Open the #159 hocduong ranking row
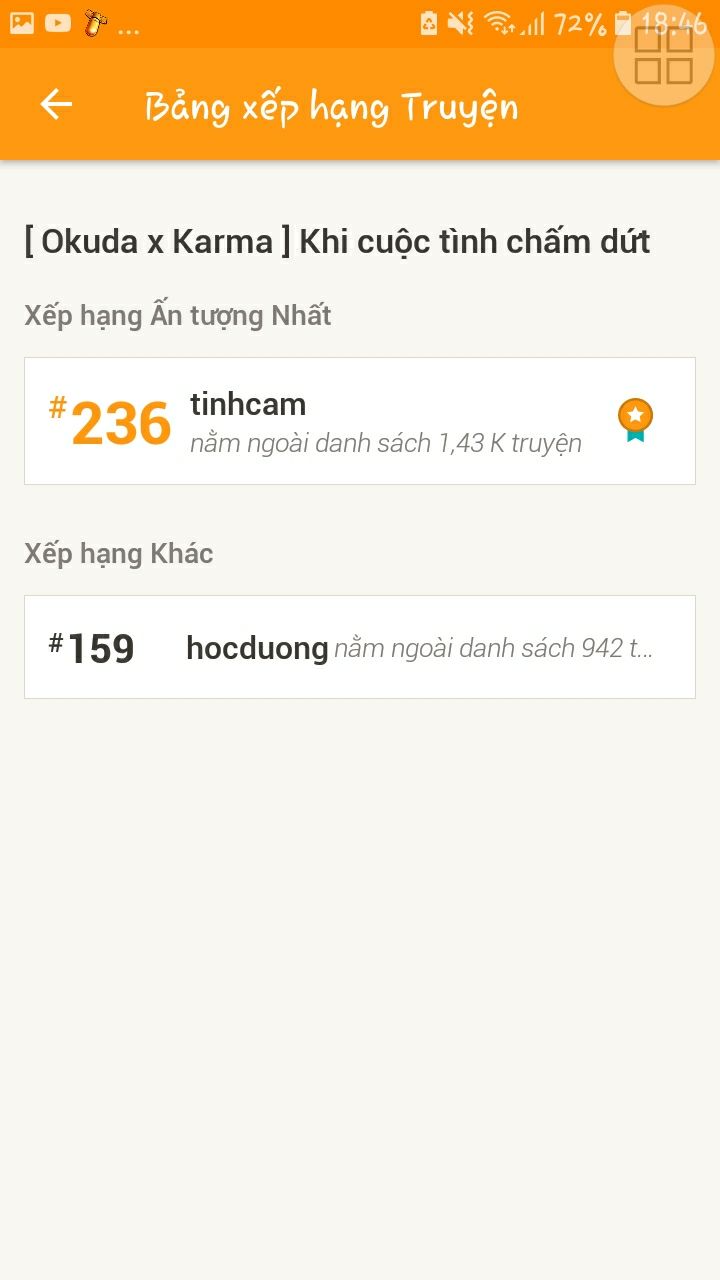The image size is (720, 1280). (359, 647)
